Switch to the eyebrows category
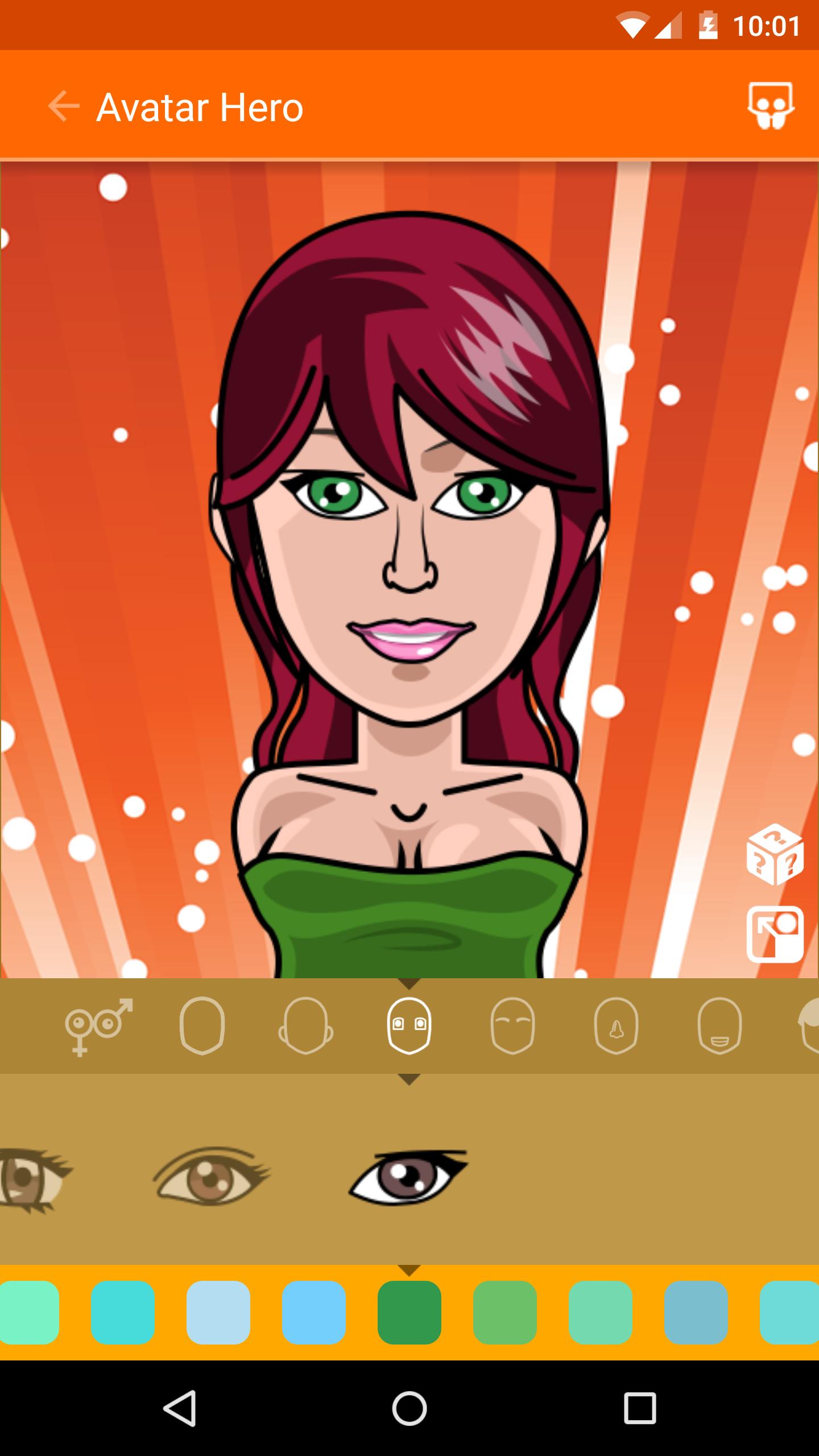819x1456 pixels. tap(512, 1025)
